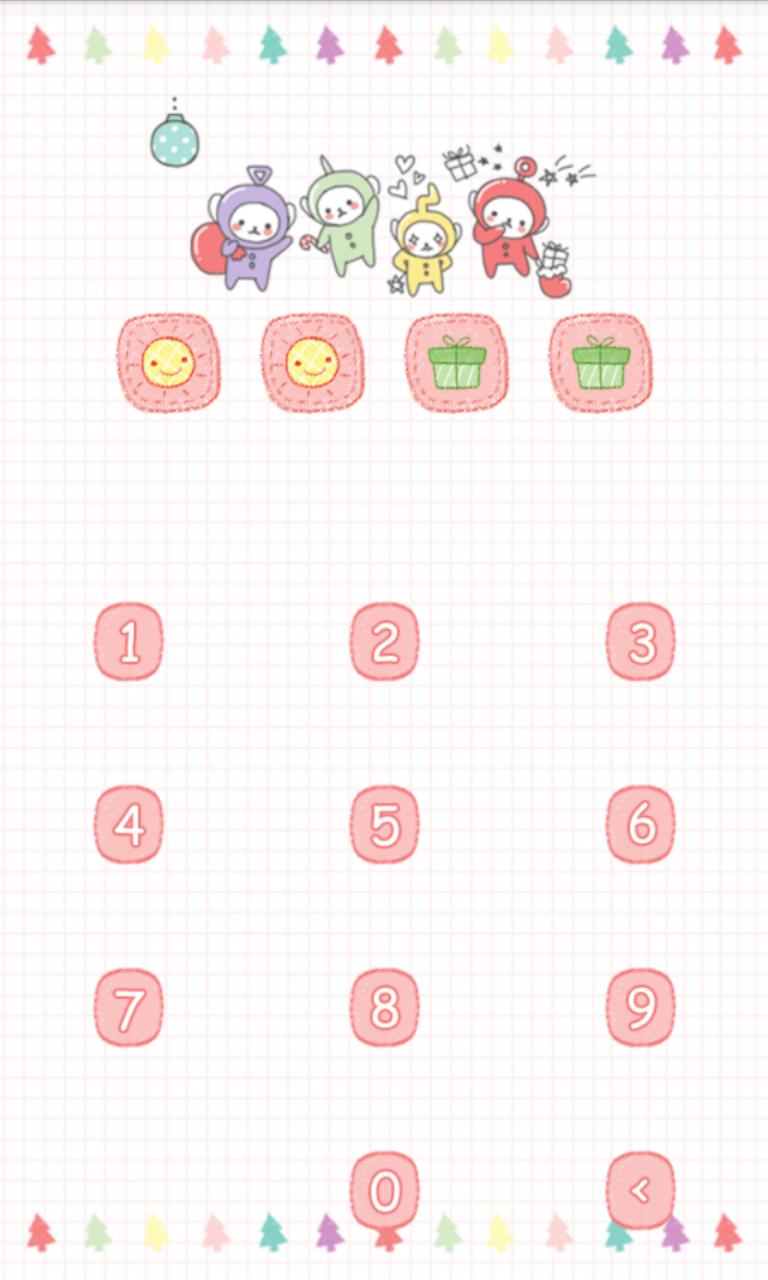The height and width of the screenshot is (1280, 768).
Task: Enter digit 7 on the keypad
Action: 129,1008
